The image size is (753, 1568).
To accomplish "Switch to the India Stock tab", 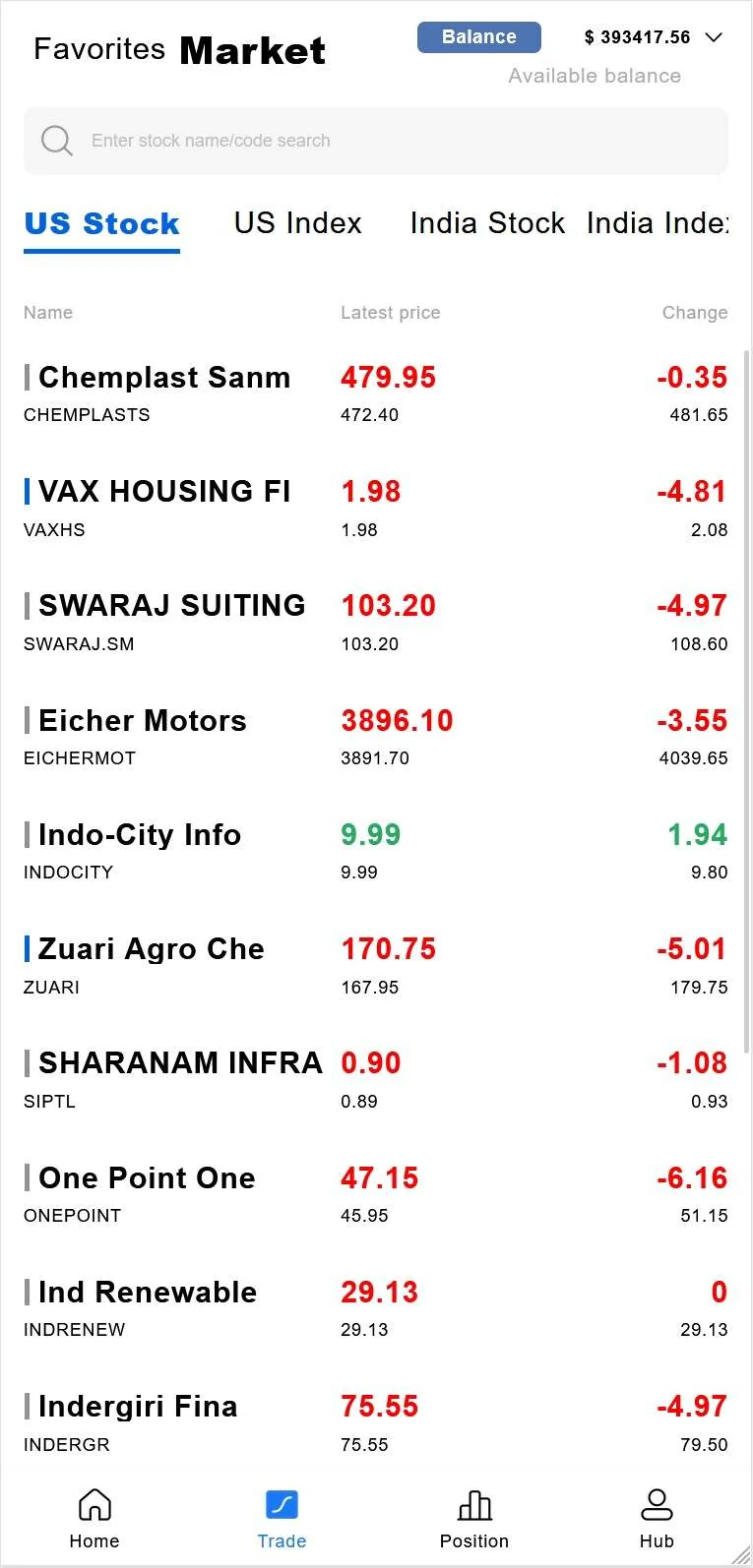I will point(487,223).
